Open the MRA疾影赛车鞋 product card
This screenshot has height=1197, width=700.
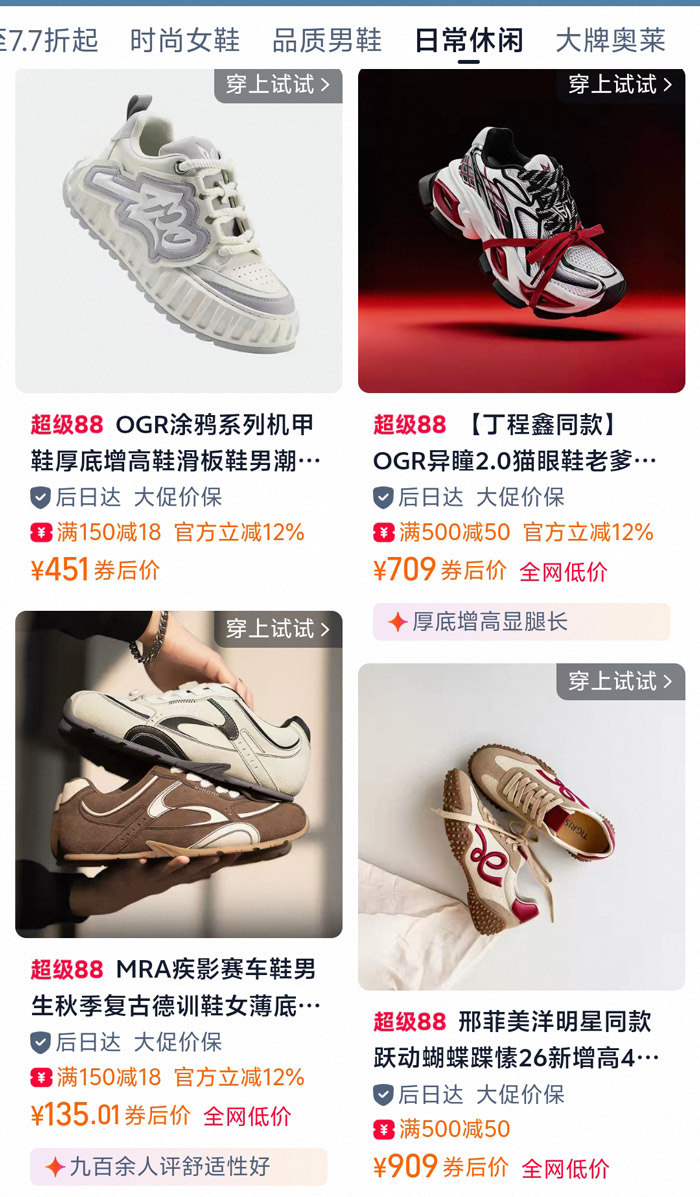tap(179, 899)
